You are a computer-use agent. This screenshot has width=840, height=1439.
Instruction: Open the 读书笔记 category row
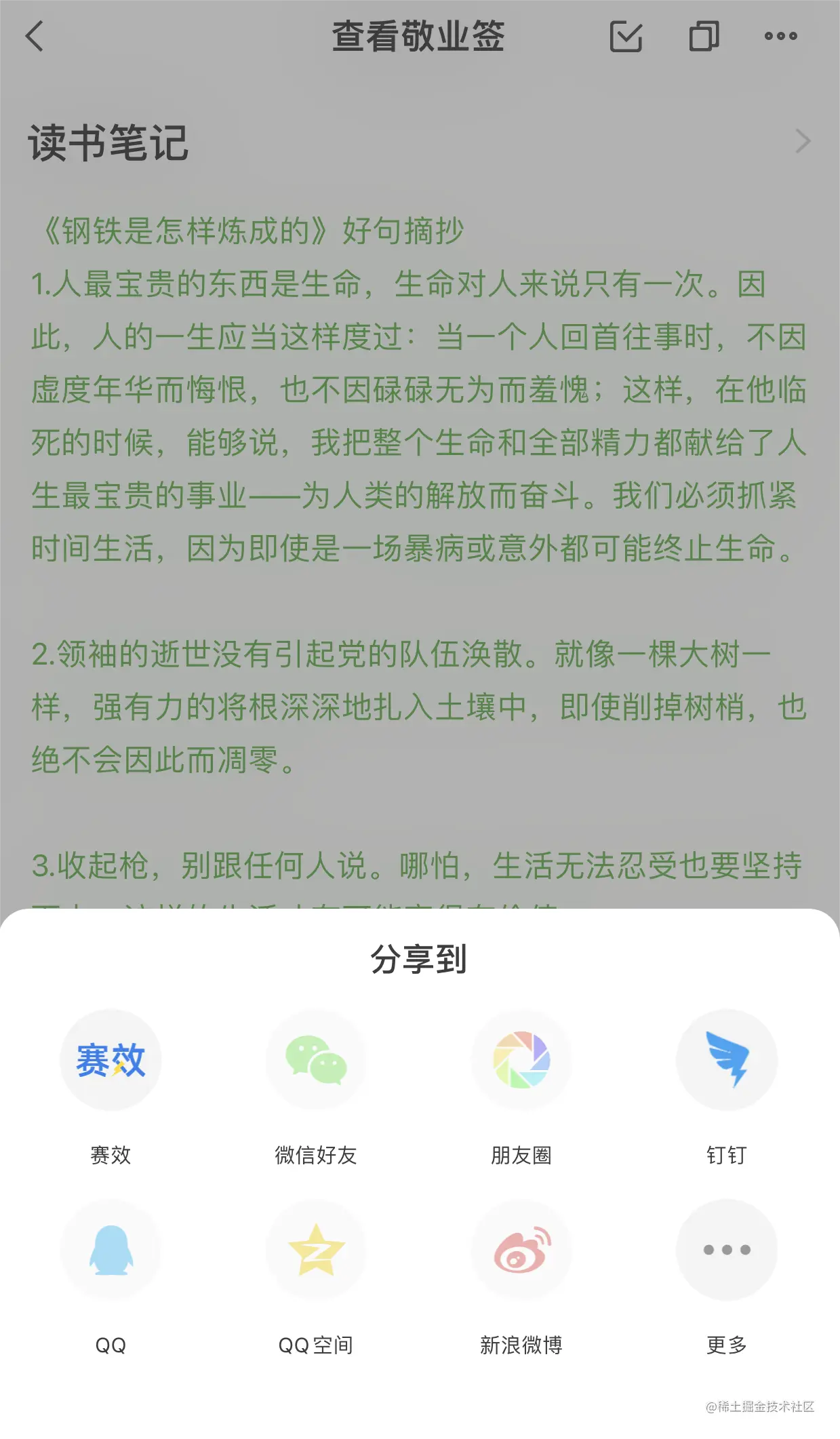[x=420, y=142]
